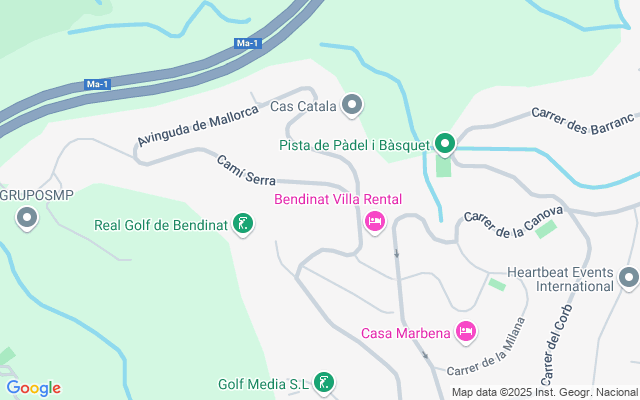Tap the Real Golf de Bendinat marker
The width and height of the screenshot is (640, 400).
pos(242,224)
